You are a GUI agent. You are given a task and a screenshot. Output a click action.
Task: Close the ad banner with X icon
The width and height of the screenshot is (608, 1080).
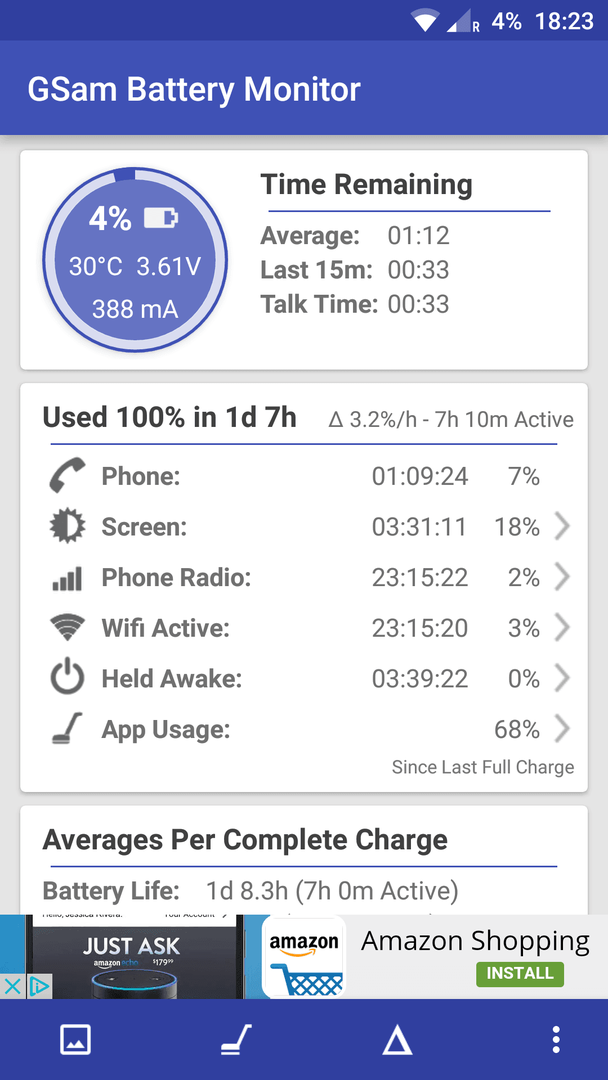tap(12, 986)
